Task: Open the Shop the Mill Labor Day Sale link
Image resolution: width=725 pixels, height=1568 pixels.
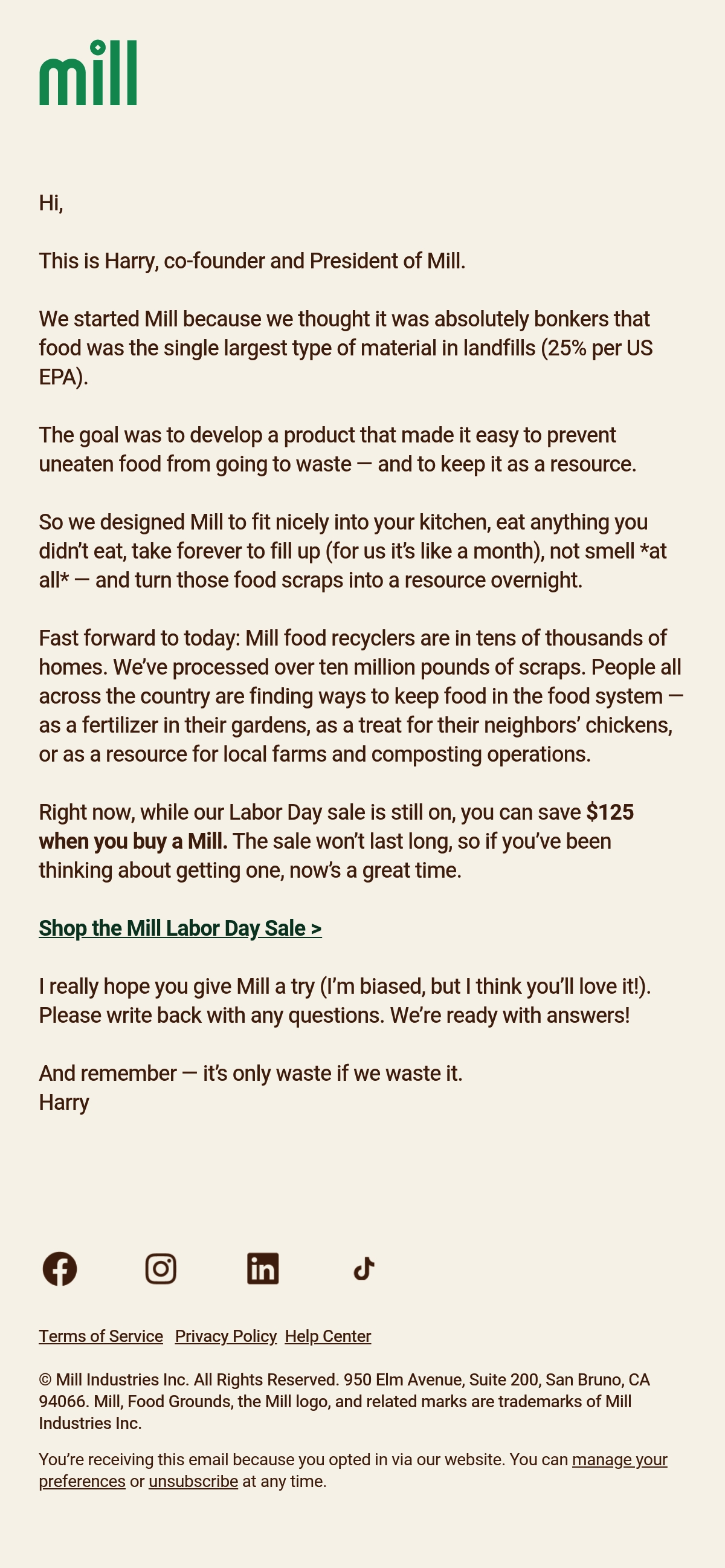Action: click(180, 928)
